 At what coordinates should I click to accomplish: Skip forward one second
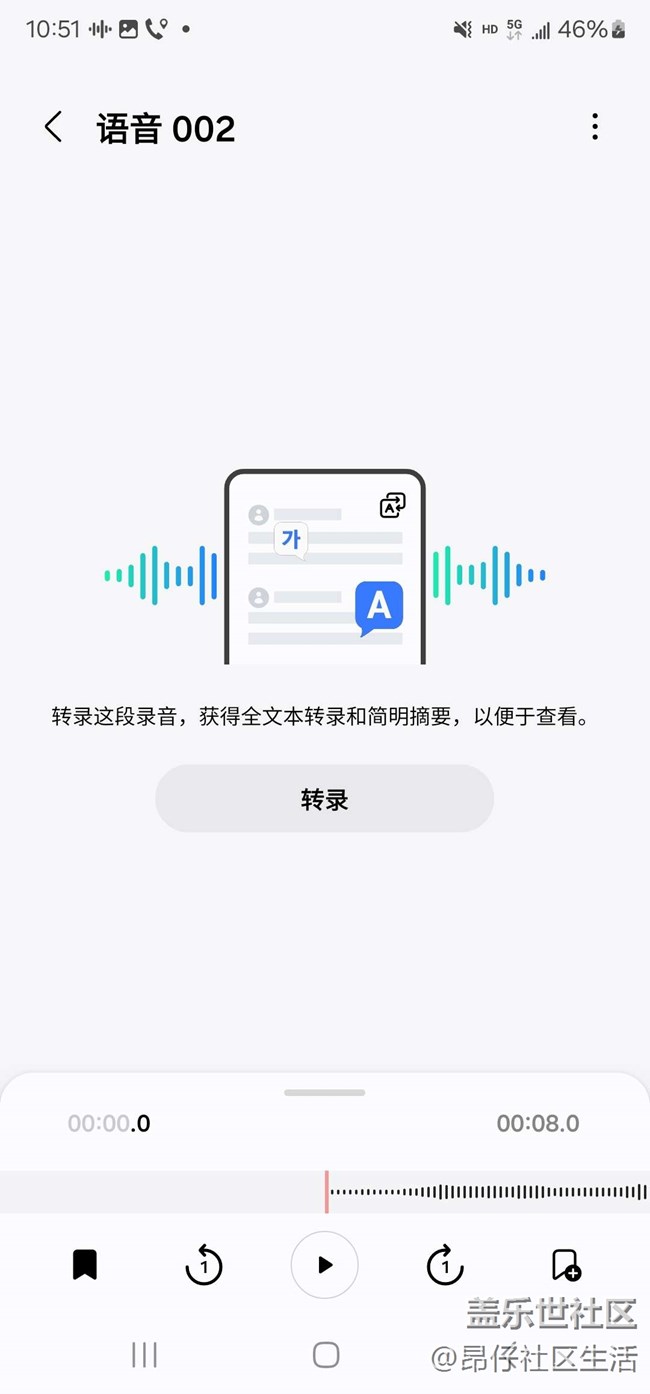445,1265
